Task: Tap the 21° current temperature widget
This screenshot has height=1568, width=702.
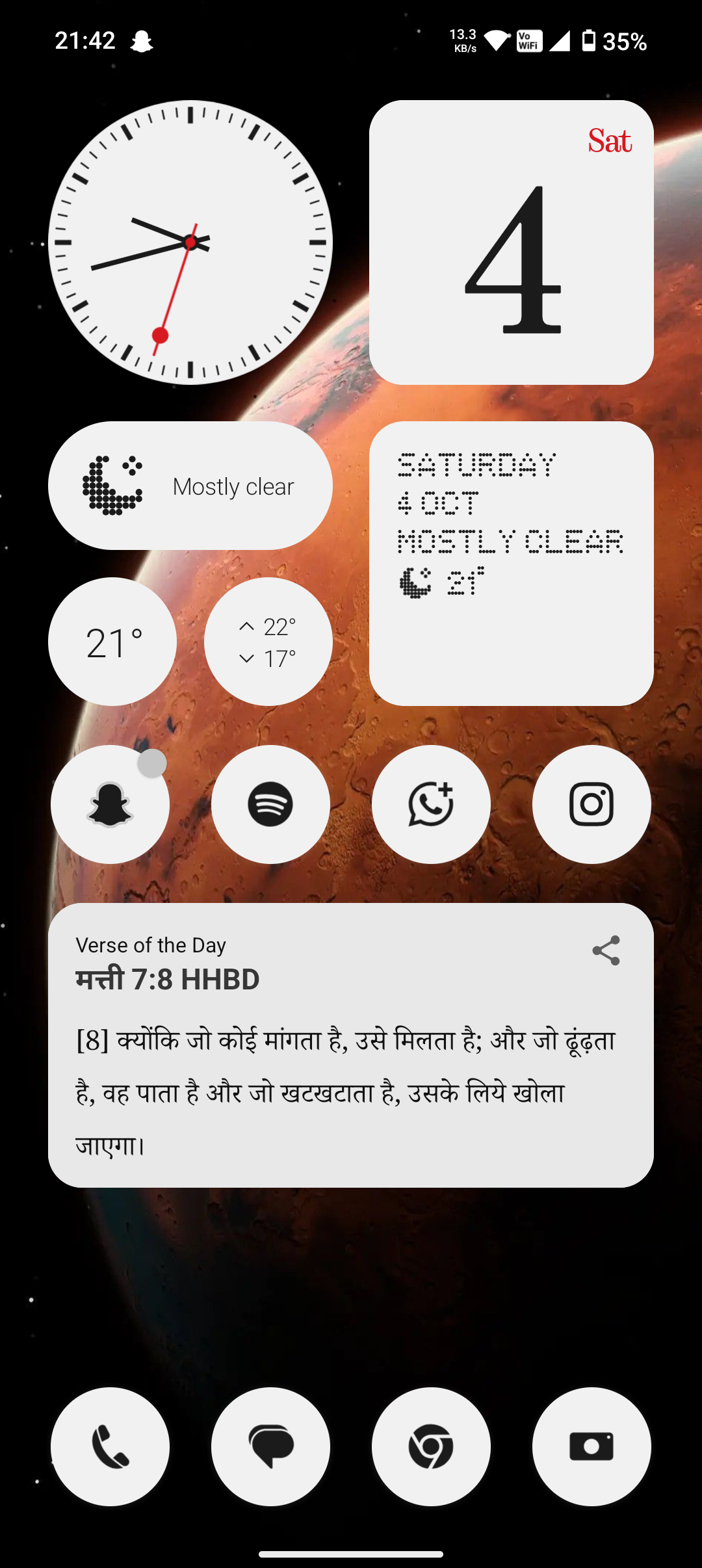Action: pos(112,642)
